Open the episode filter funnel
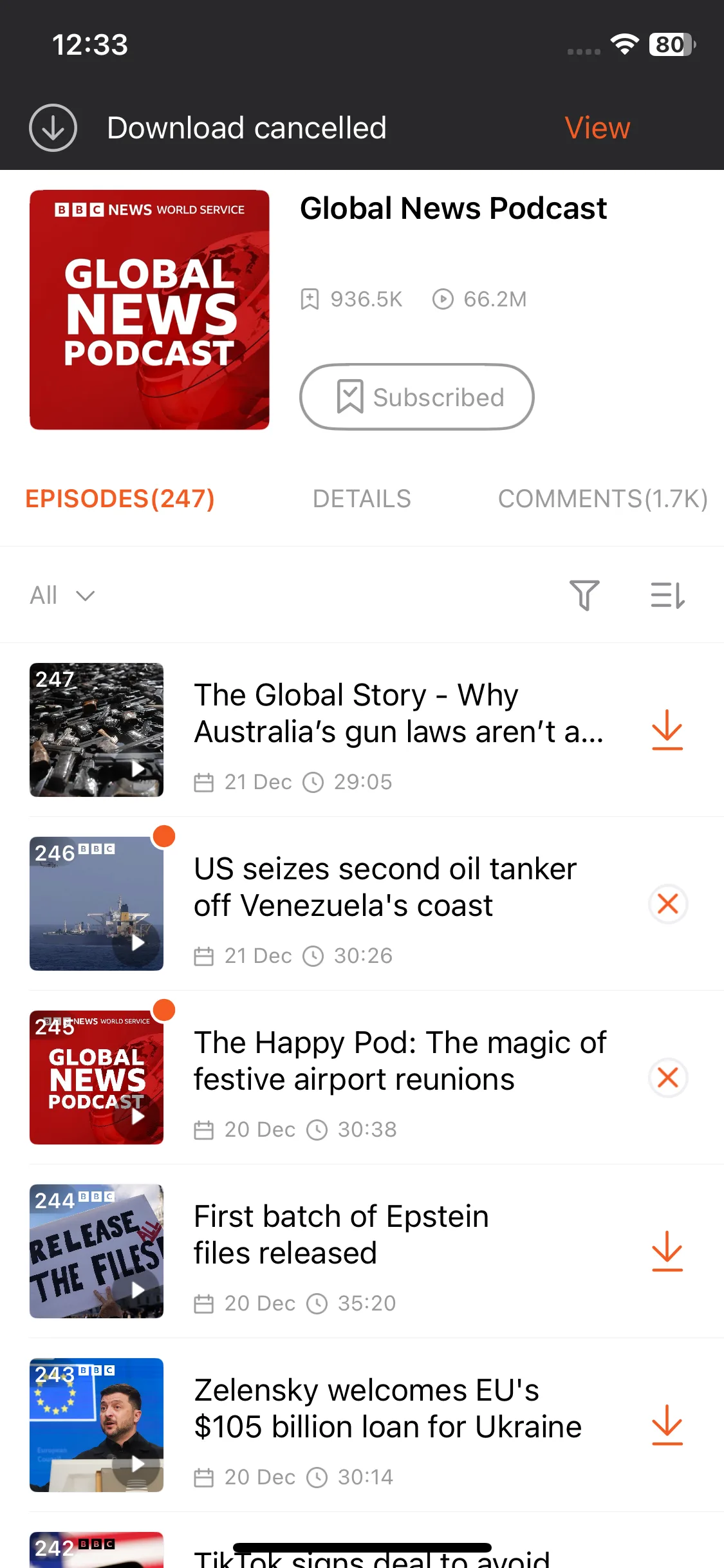Viewport: 724px width, 1568px height. (584, 595)
